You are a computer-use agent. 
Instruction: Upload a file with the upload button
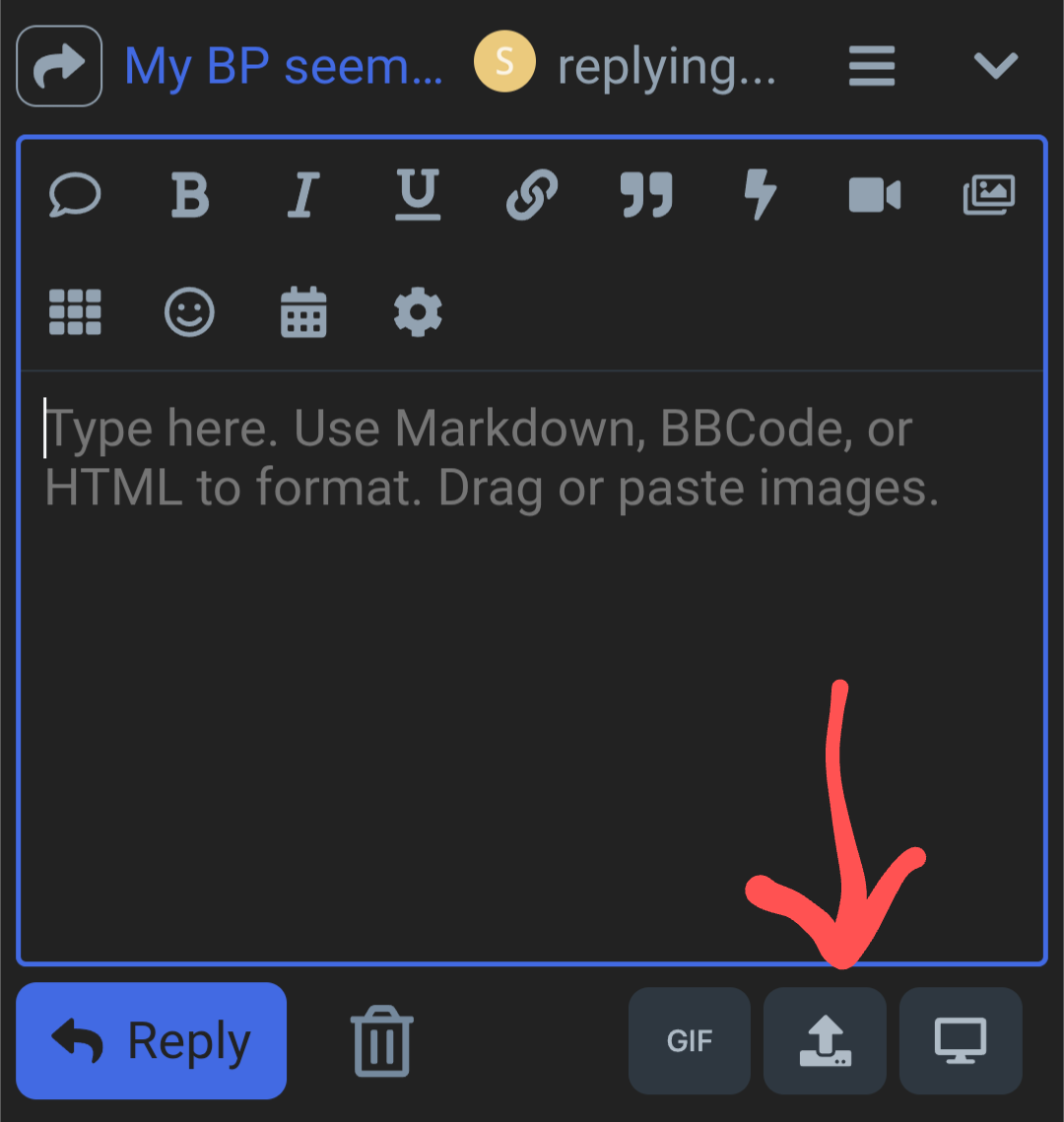coord(826,1040)
